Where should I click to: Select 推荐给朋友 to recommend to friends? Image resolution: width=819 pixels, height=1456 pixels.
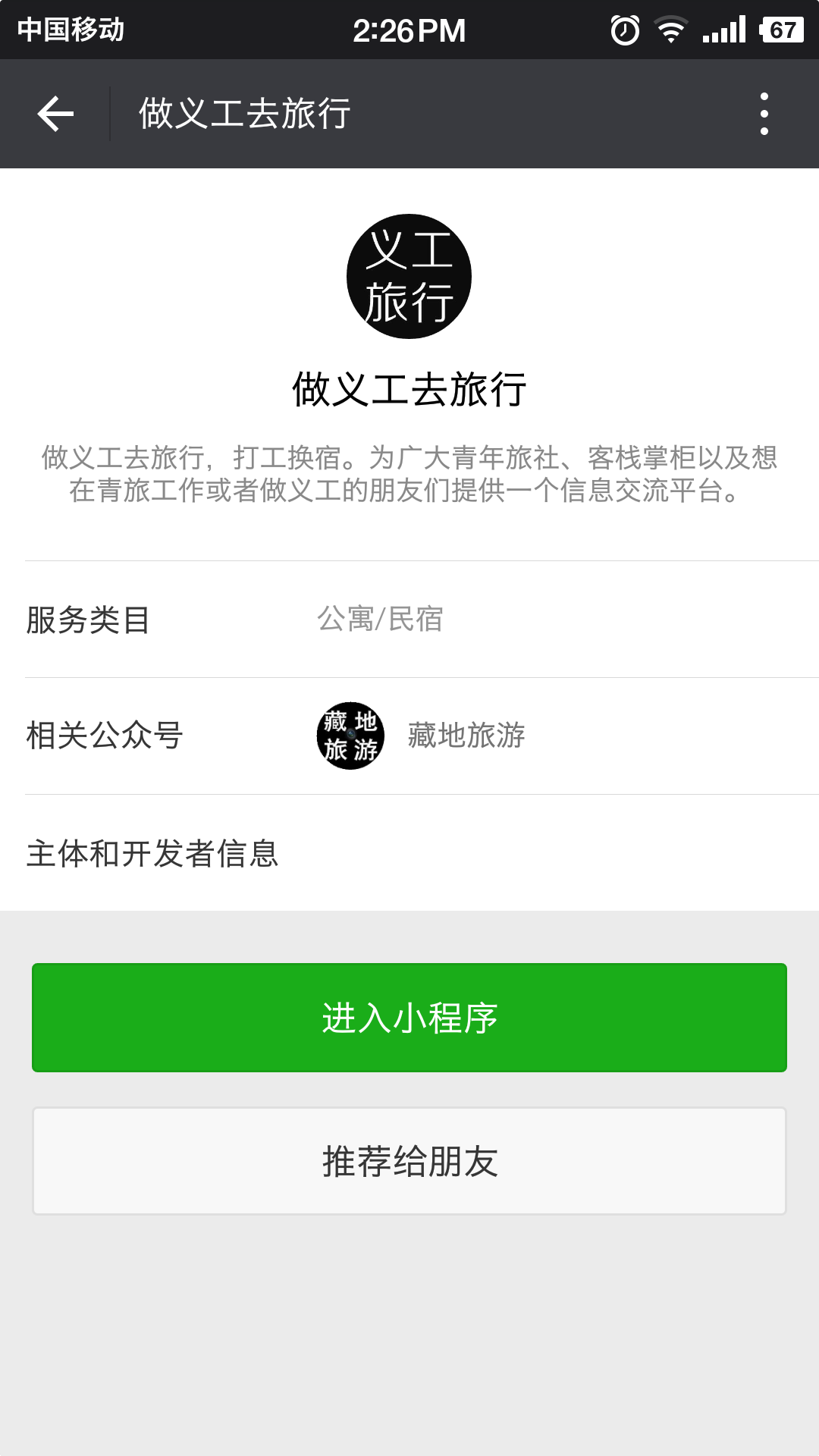[x=409, y=1161]
